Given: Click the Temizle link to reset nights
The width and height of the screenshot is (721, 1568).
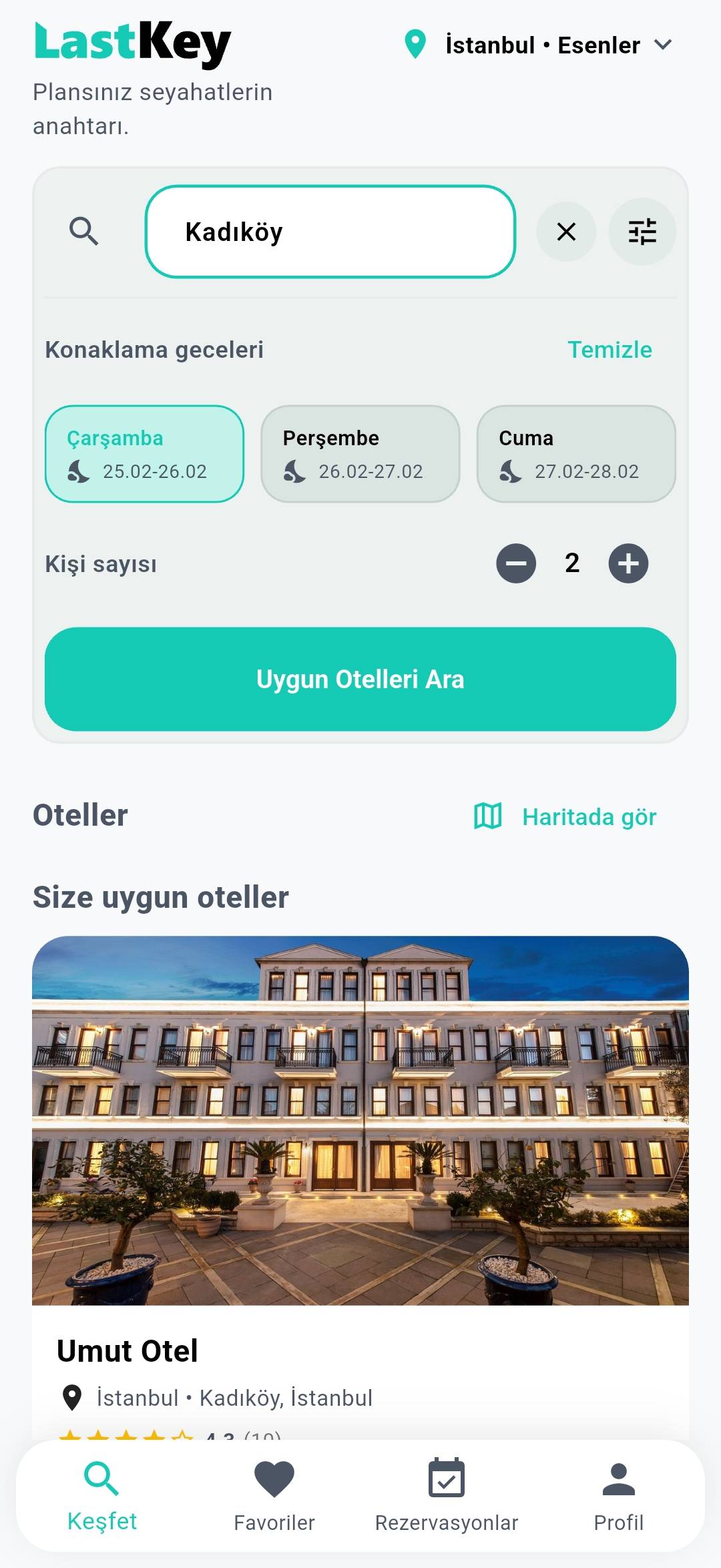Looking at the screenshot, I should point(611,349).
